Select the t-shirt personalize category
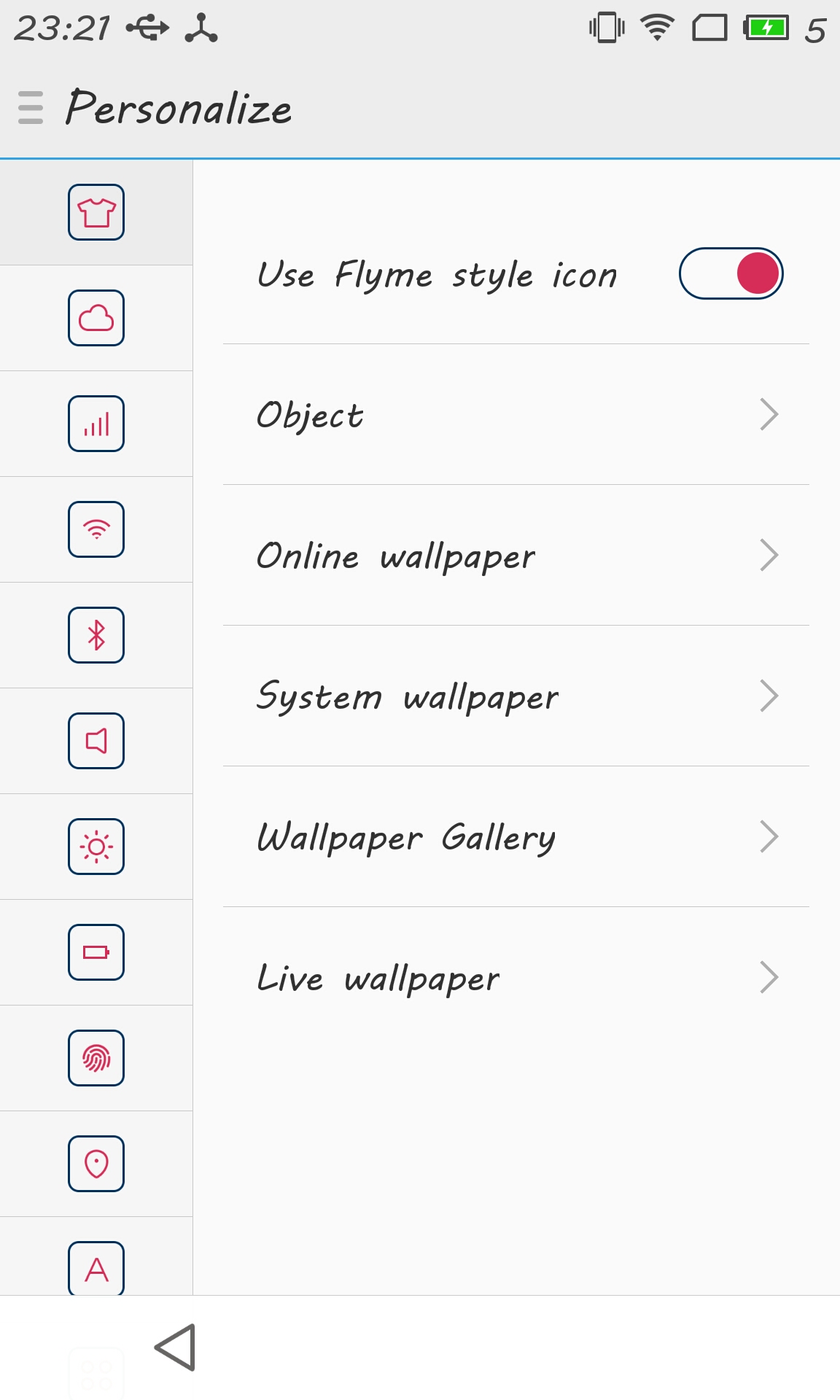 click(96, 212)
